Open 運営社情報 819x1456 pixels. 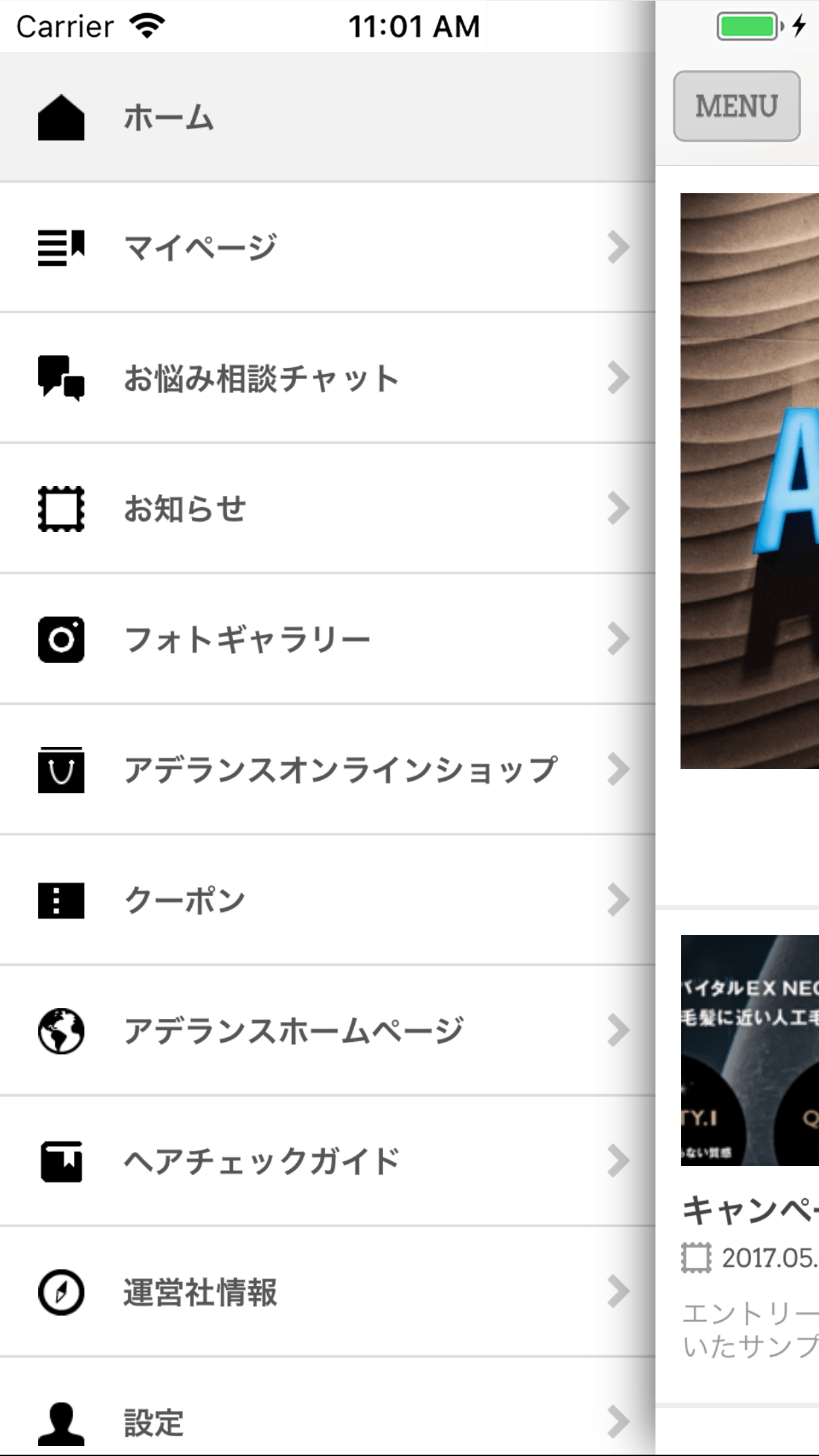(326, 1292)
